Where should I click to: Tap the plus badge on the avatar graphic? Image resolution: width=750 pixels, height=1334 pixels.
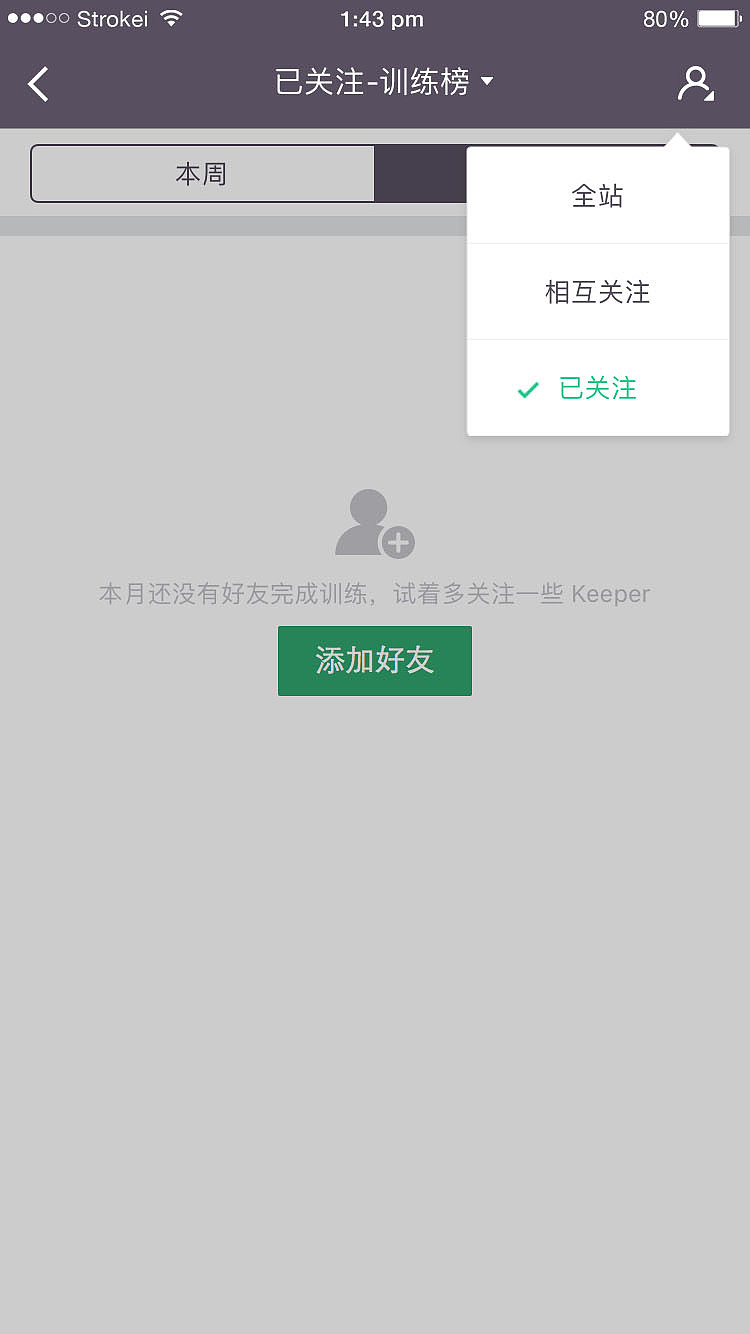click(x=399, y=544)
